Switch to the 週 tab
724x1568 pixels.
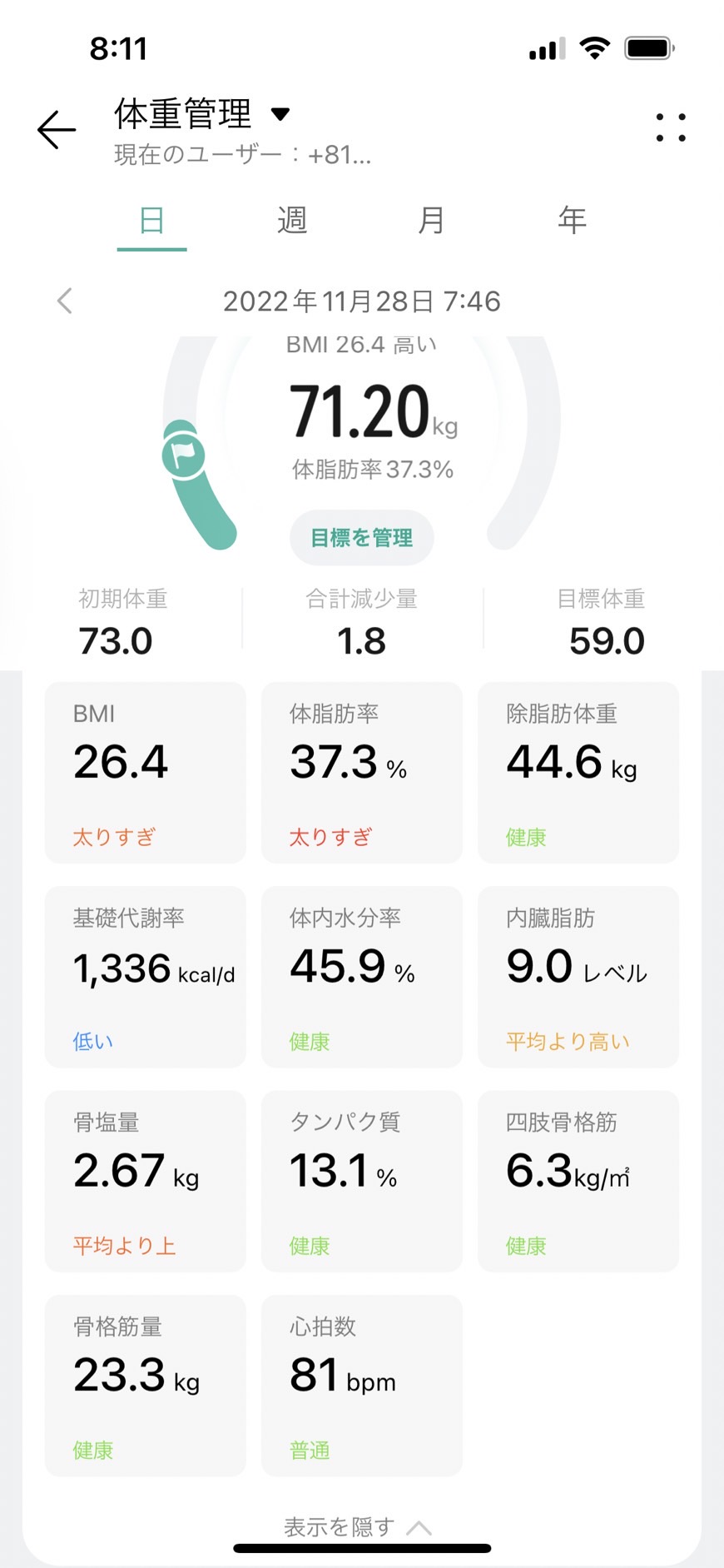coord(292,221)
